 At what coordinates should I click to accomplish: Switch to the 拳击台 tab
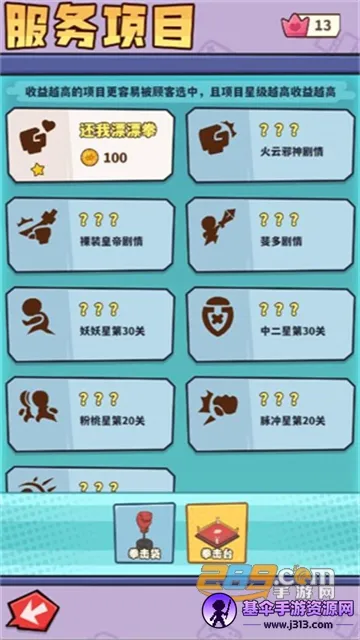(x=217, y=533)
